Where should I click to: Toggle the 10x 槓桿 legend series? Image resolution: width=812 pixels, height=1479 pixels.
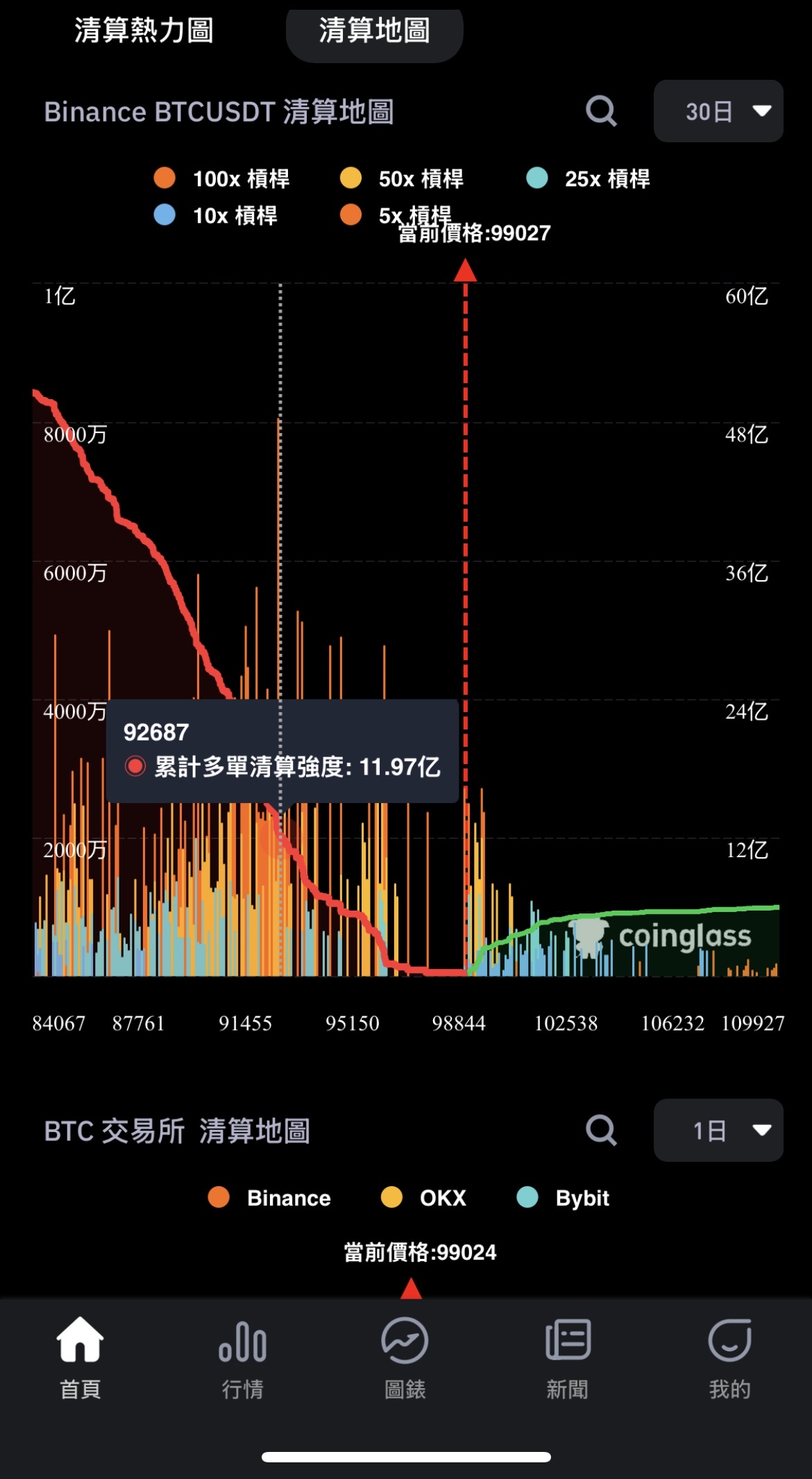215,215
